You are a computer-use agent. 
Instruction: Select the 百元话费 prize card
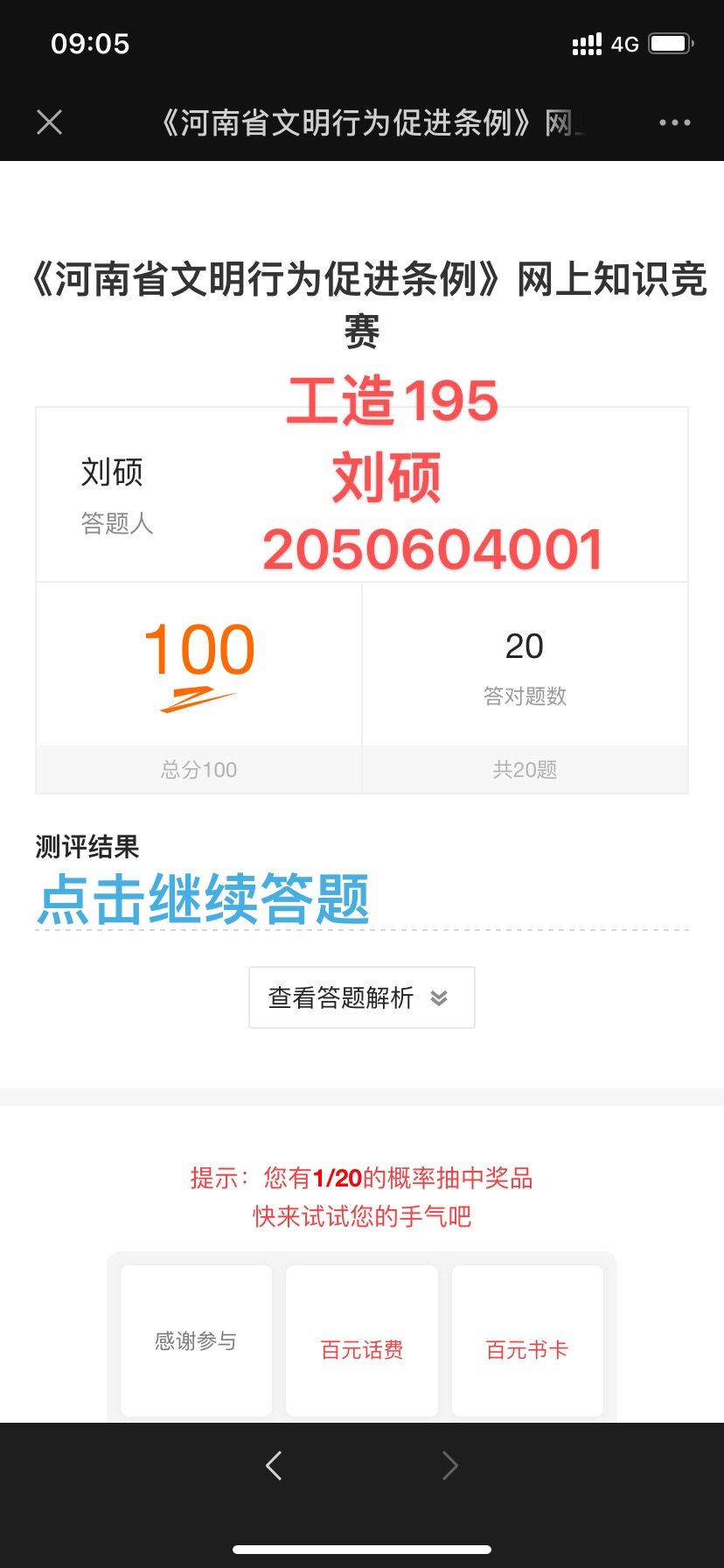coord(362,1340)
